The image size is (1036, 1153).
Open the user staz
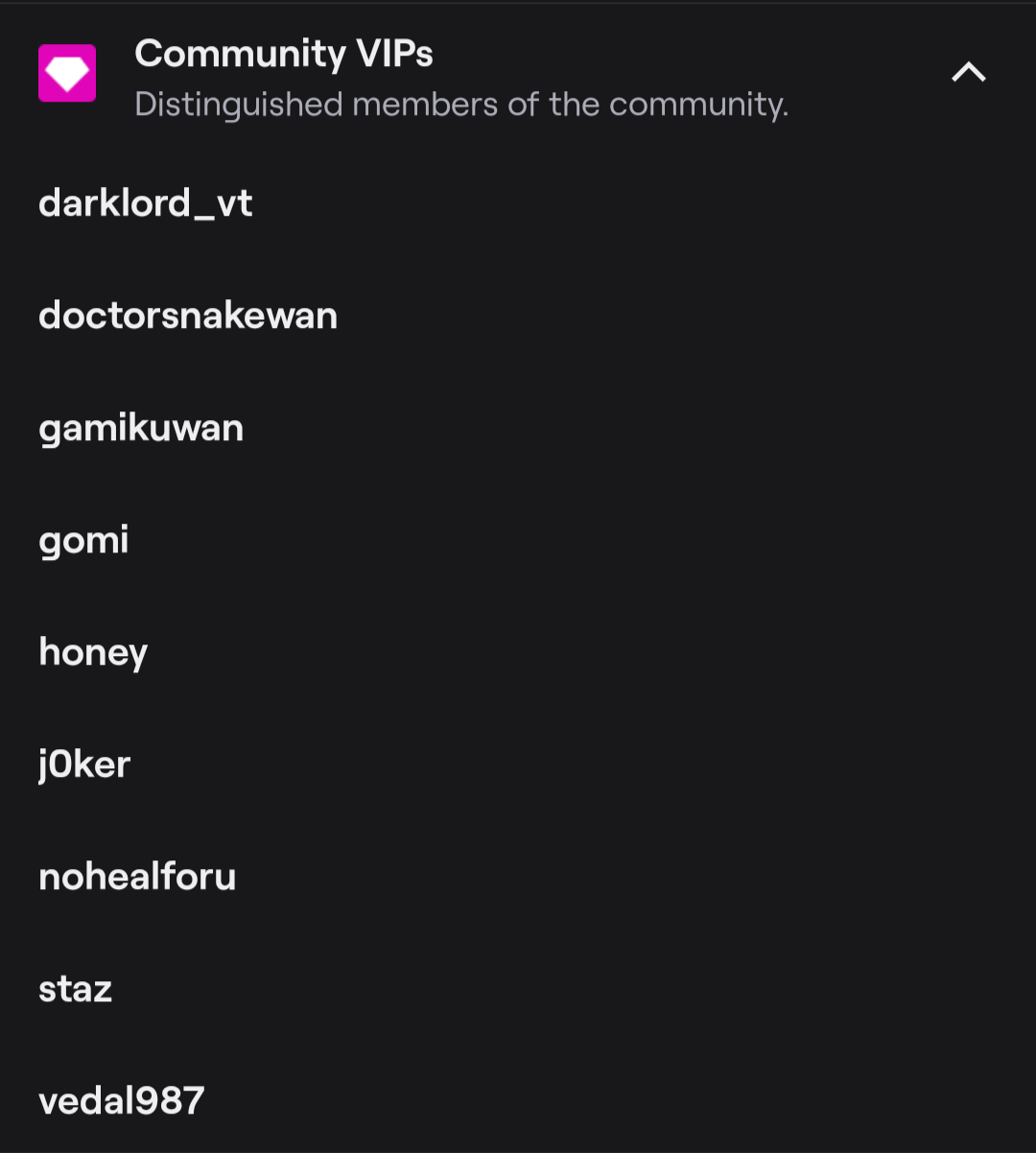point(76,989)
